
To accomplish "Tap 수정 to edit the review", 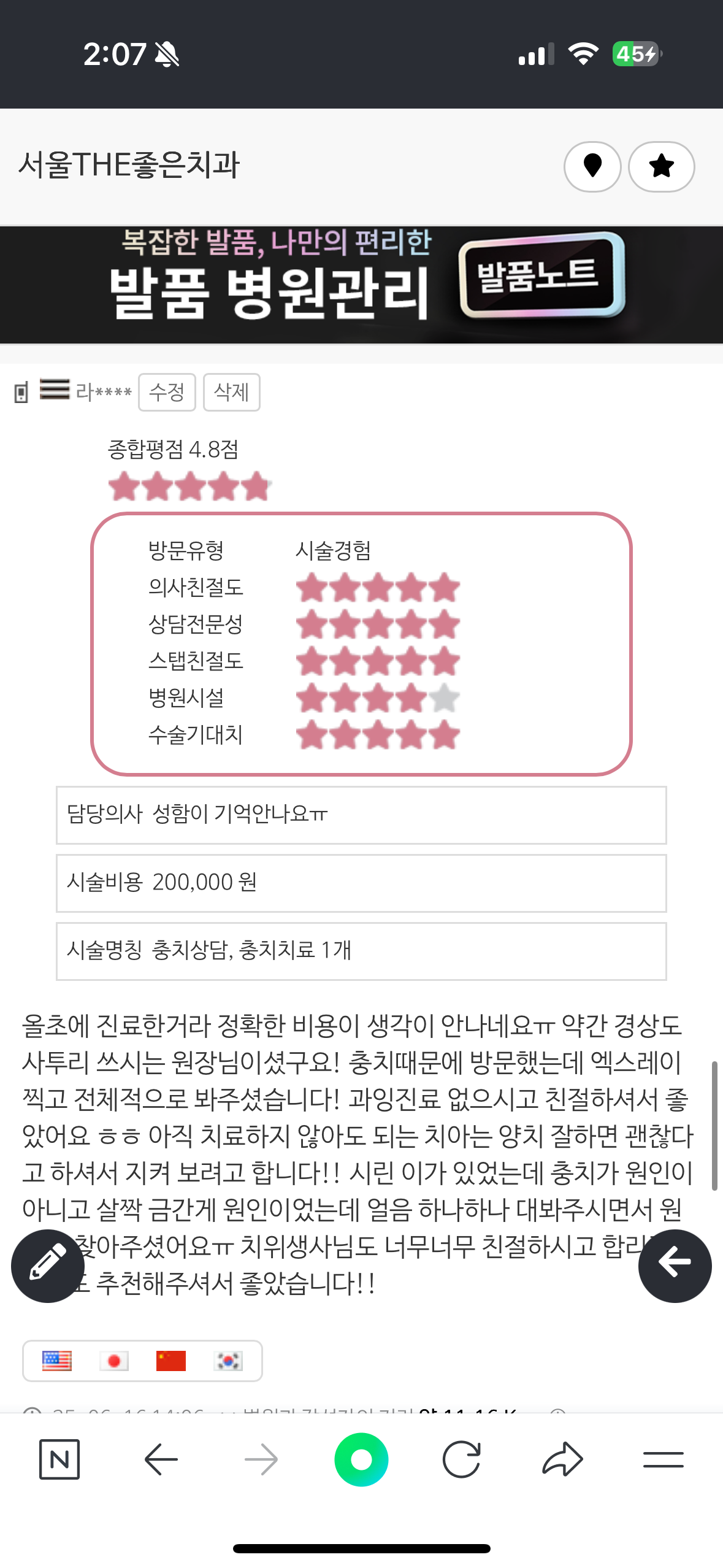I will coord(167,392).
